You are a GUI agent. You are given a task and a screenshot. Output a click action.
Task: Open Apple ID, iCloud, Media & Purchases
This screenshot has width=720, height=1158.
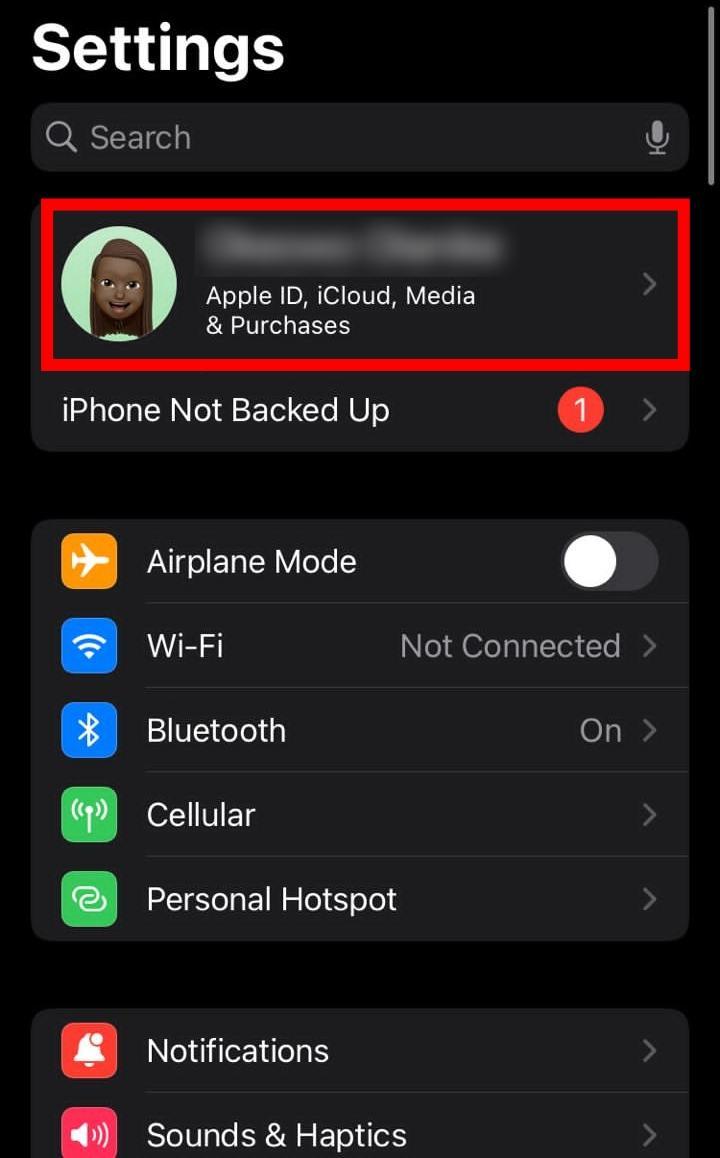point(360,285)
